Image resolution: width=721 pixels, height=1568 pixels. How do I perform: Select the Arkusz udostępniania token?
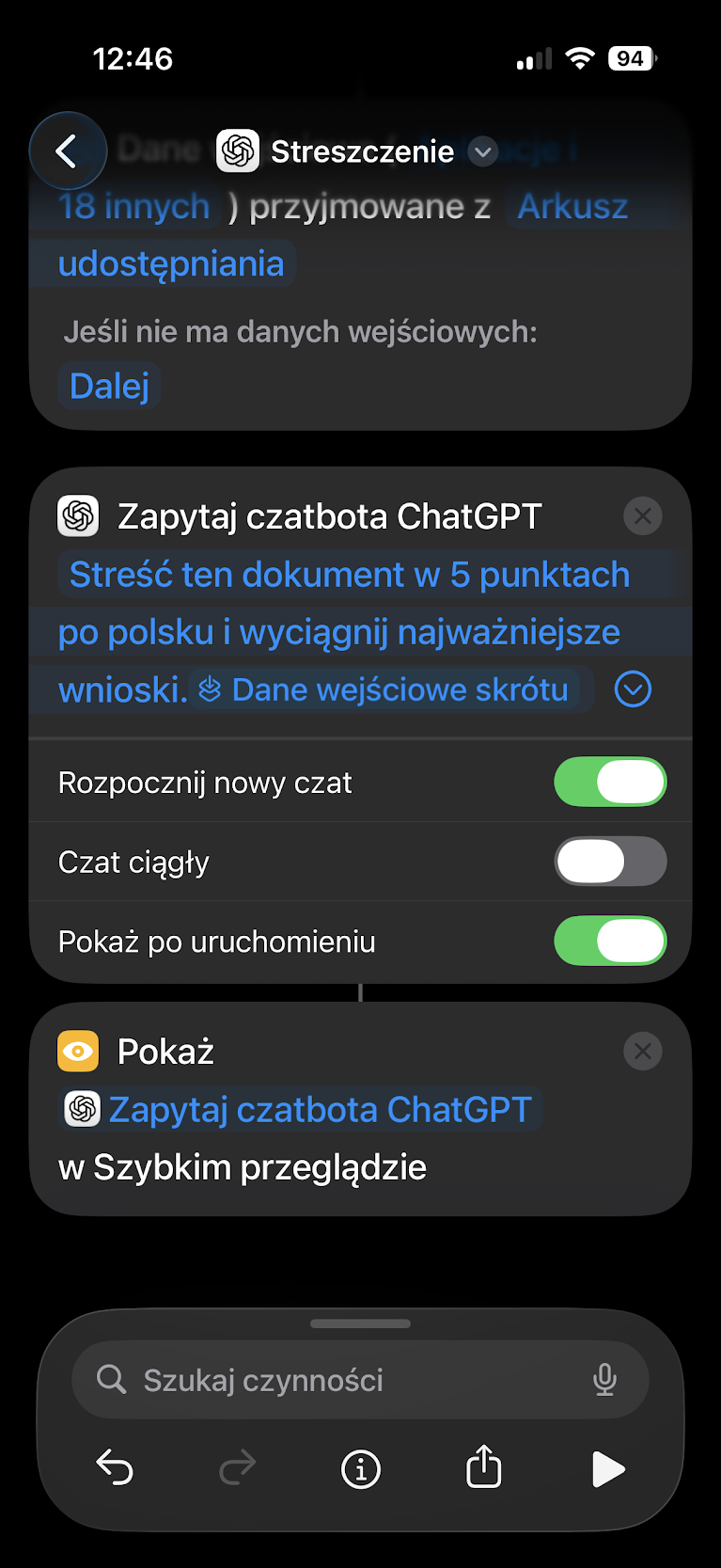tap(572, 206)
